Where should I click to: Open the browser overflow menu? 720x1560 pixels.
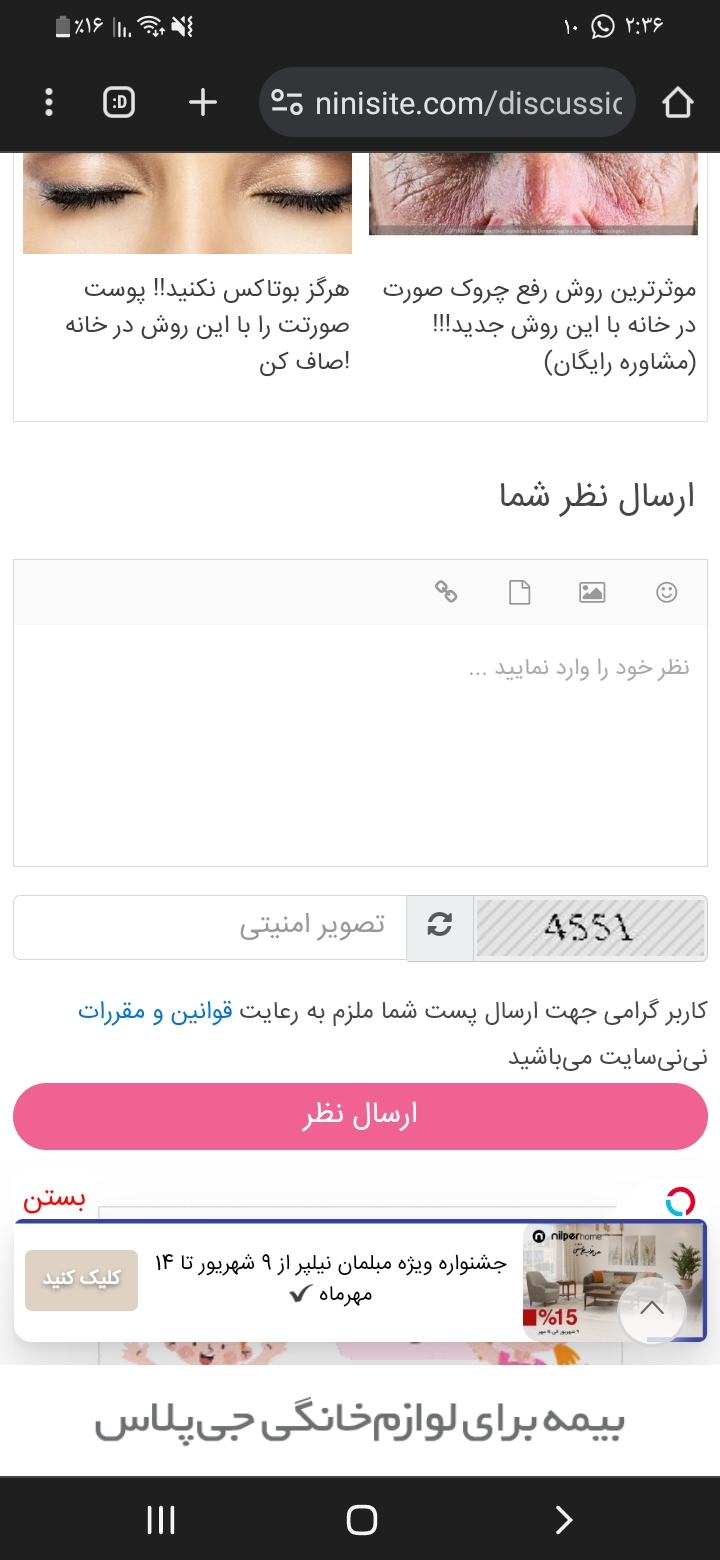click(x=49, y=102)
